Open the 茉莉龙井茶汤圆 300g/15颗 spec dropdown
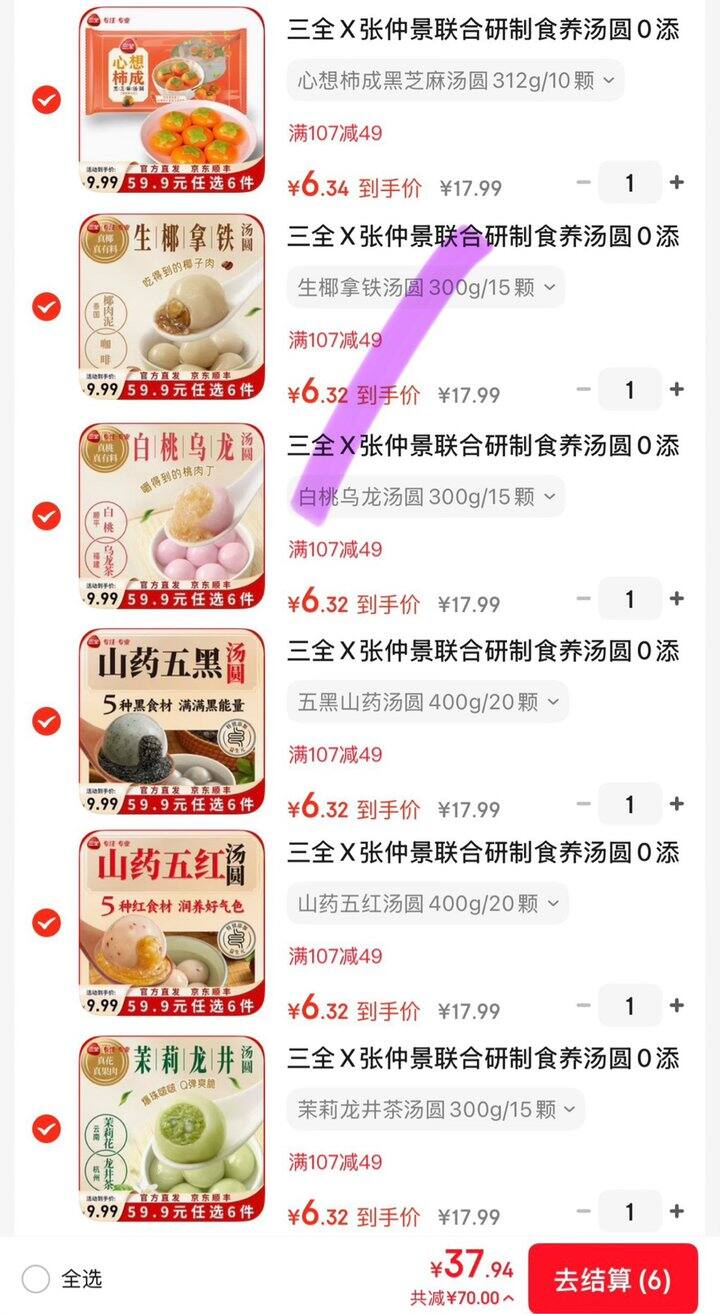This screenshot has width=720, height=1314. click(x=435, y=1109)
